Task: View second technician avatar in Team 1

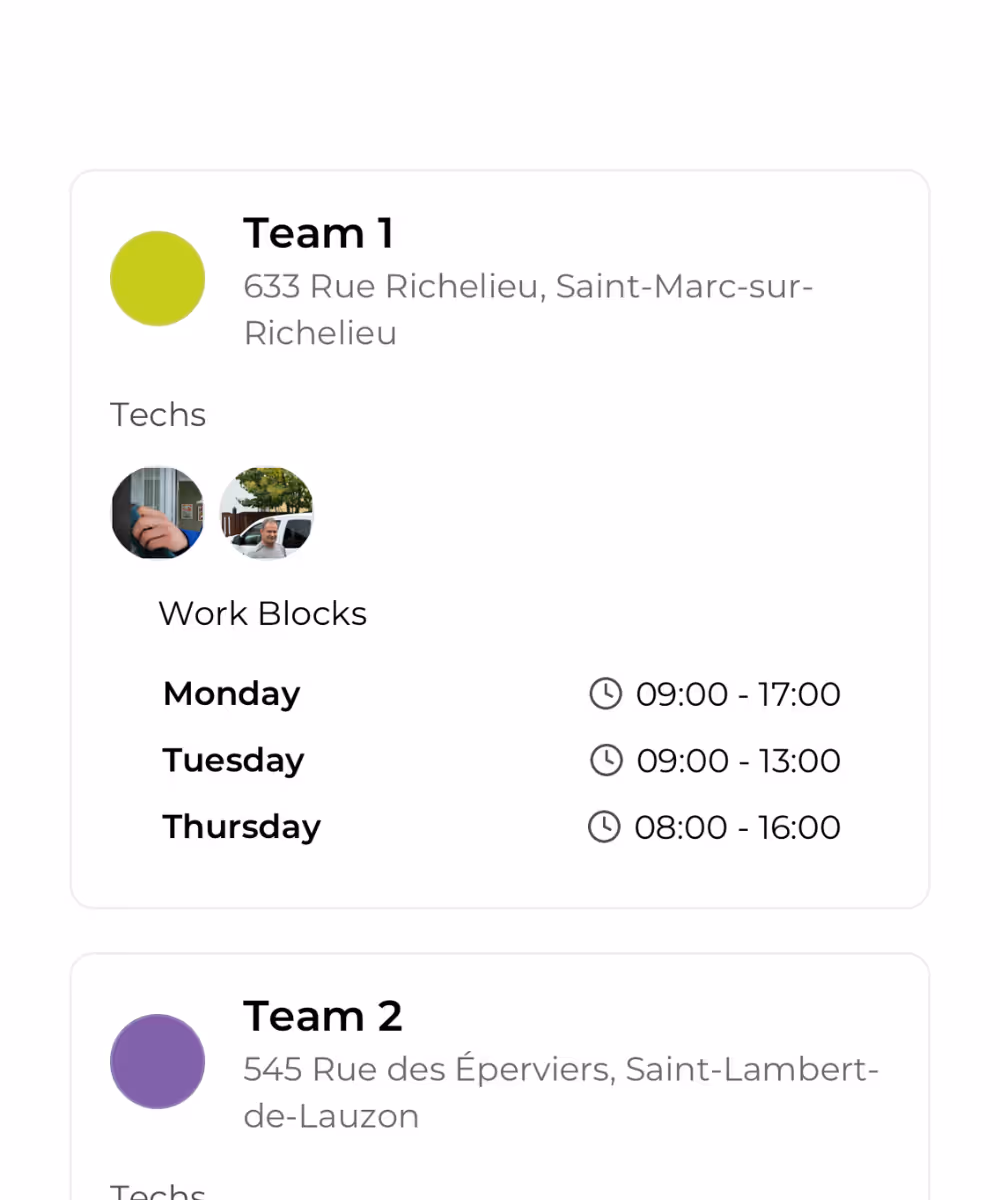Action: click(266, 513)
